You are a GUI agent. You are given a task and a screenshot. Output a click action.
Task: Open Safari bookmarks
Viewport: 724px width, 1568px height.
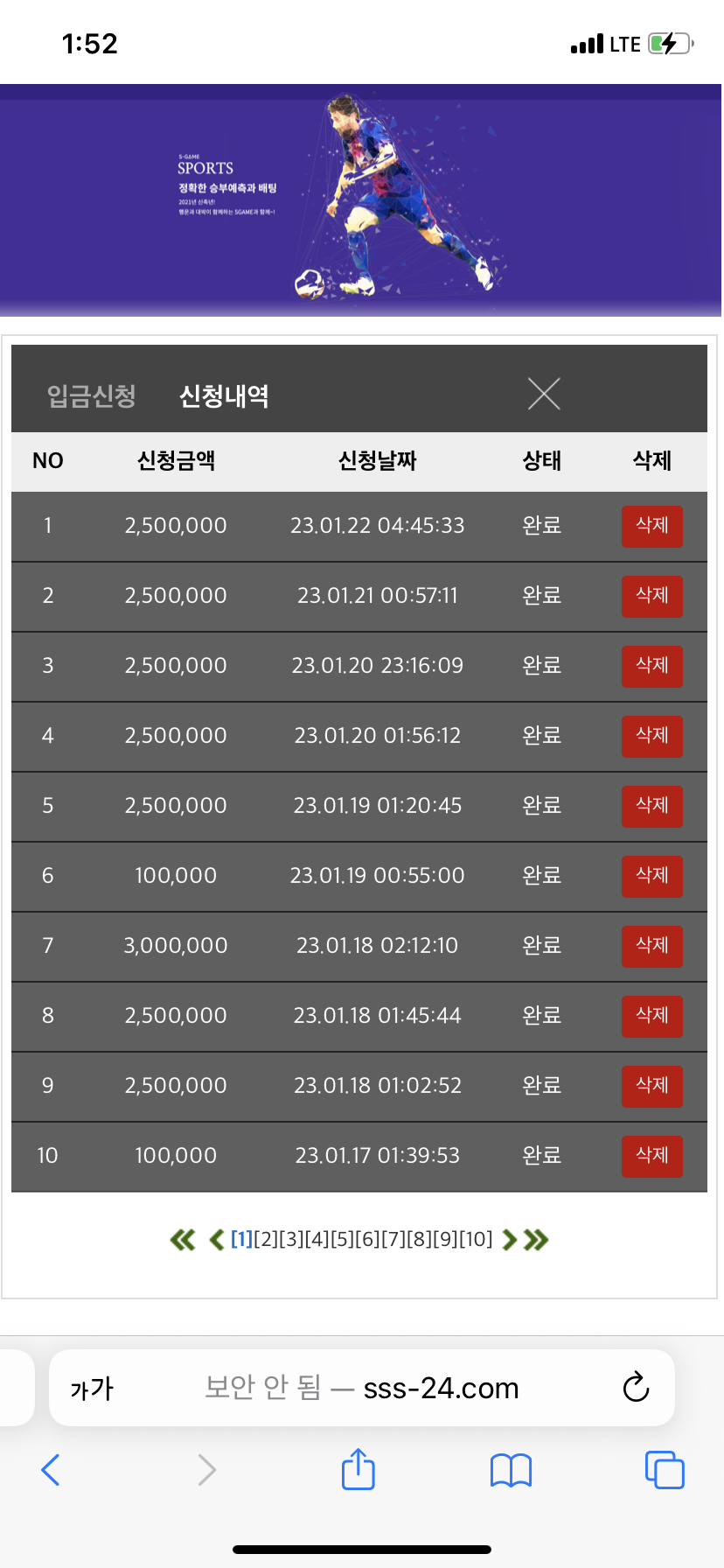point(512,1470)
